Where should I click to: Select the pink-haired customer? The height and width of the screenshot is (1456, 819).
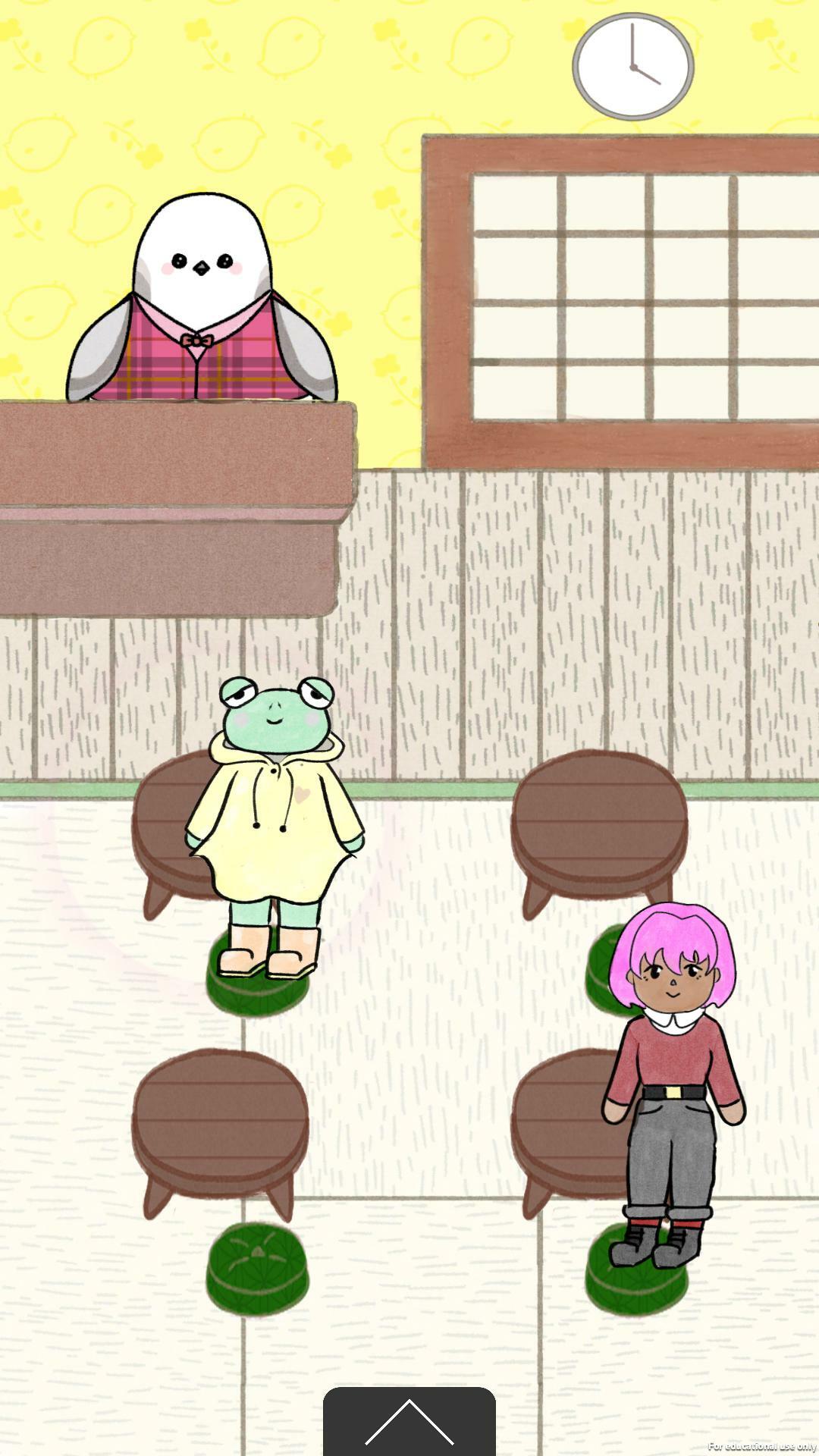(x=672, y=1077)
